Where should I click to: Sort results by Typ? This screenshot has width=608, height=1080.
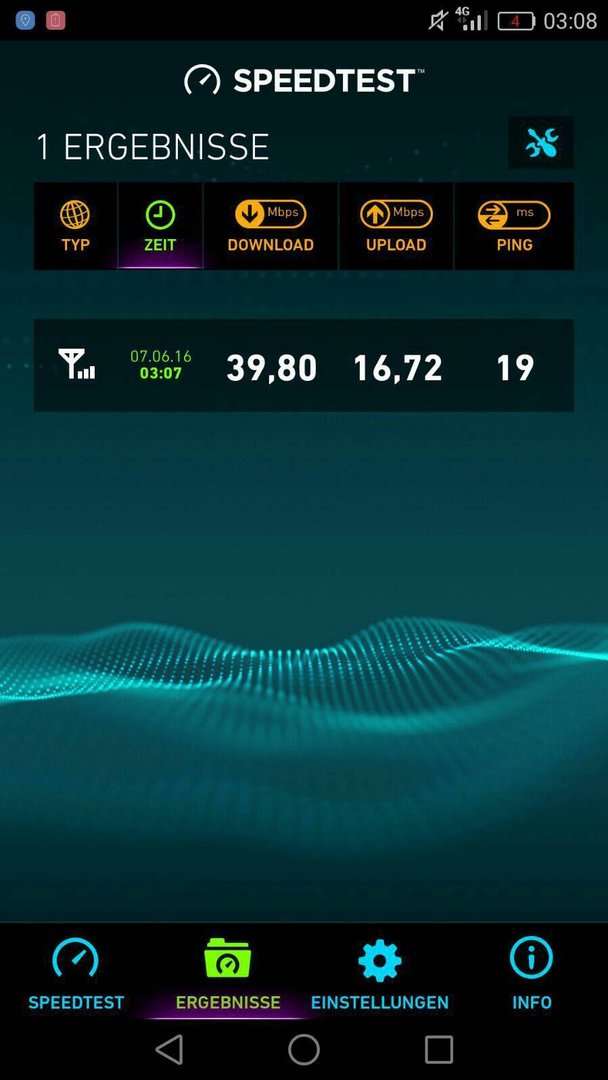point(75,226)
